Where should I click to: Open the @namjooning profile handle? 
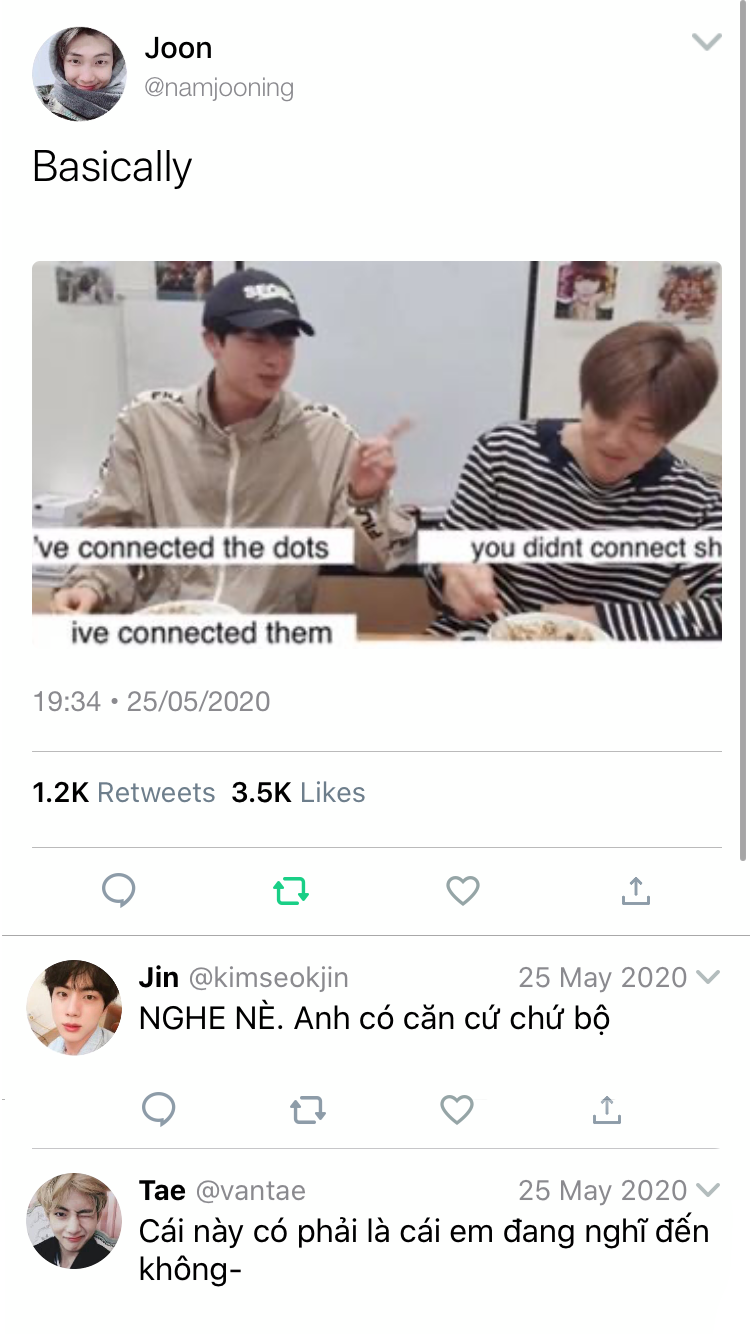tap(219, 88)
